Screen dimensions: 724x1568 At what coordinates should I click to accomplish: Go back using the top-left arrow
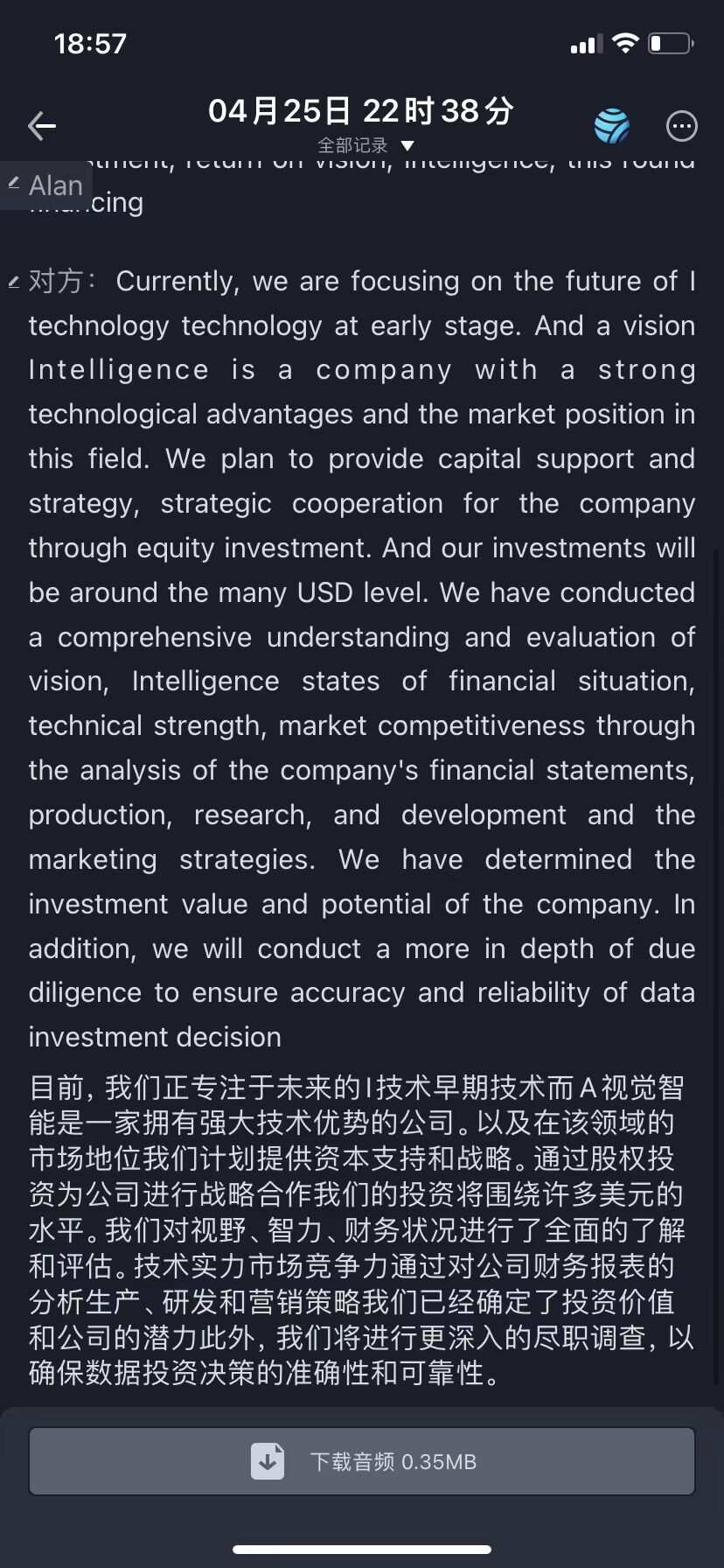(41, 126)
